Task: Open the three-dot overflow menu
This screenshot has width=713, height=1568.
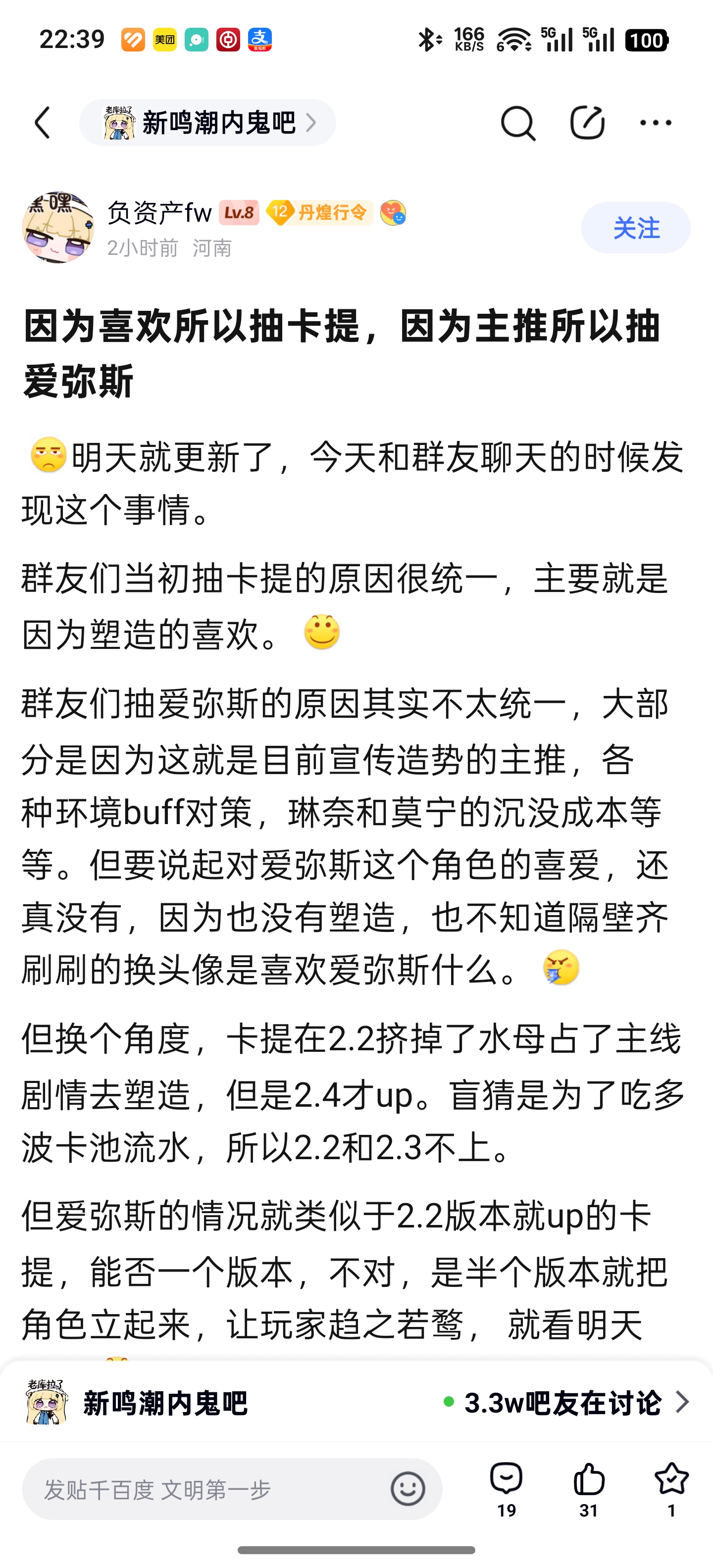Action: 656,123
